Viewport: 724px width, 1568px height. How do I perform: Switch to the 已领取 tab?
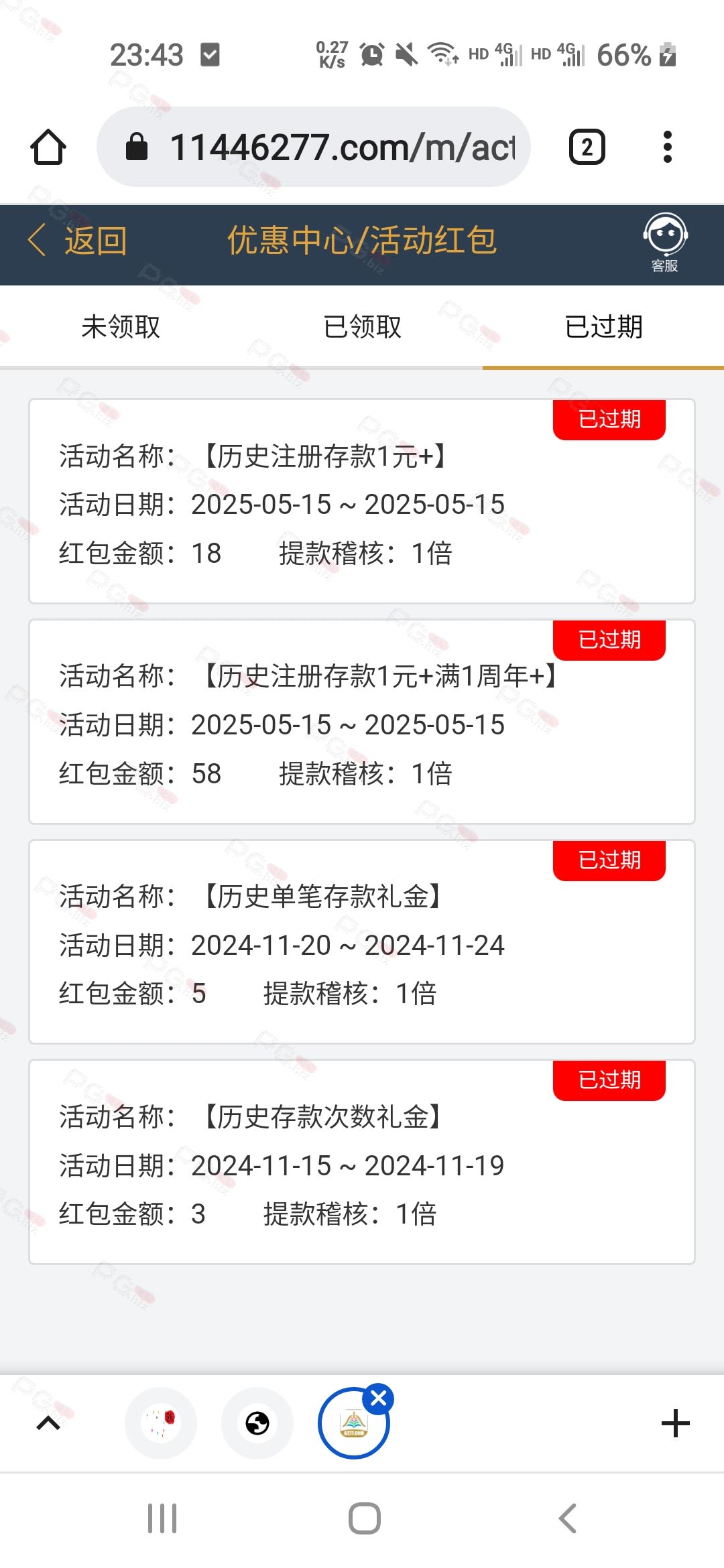[x=362, y=327]
